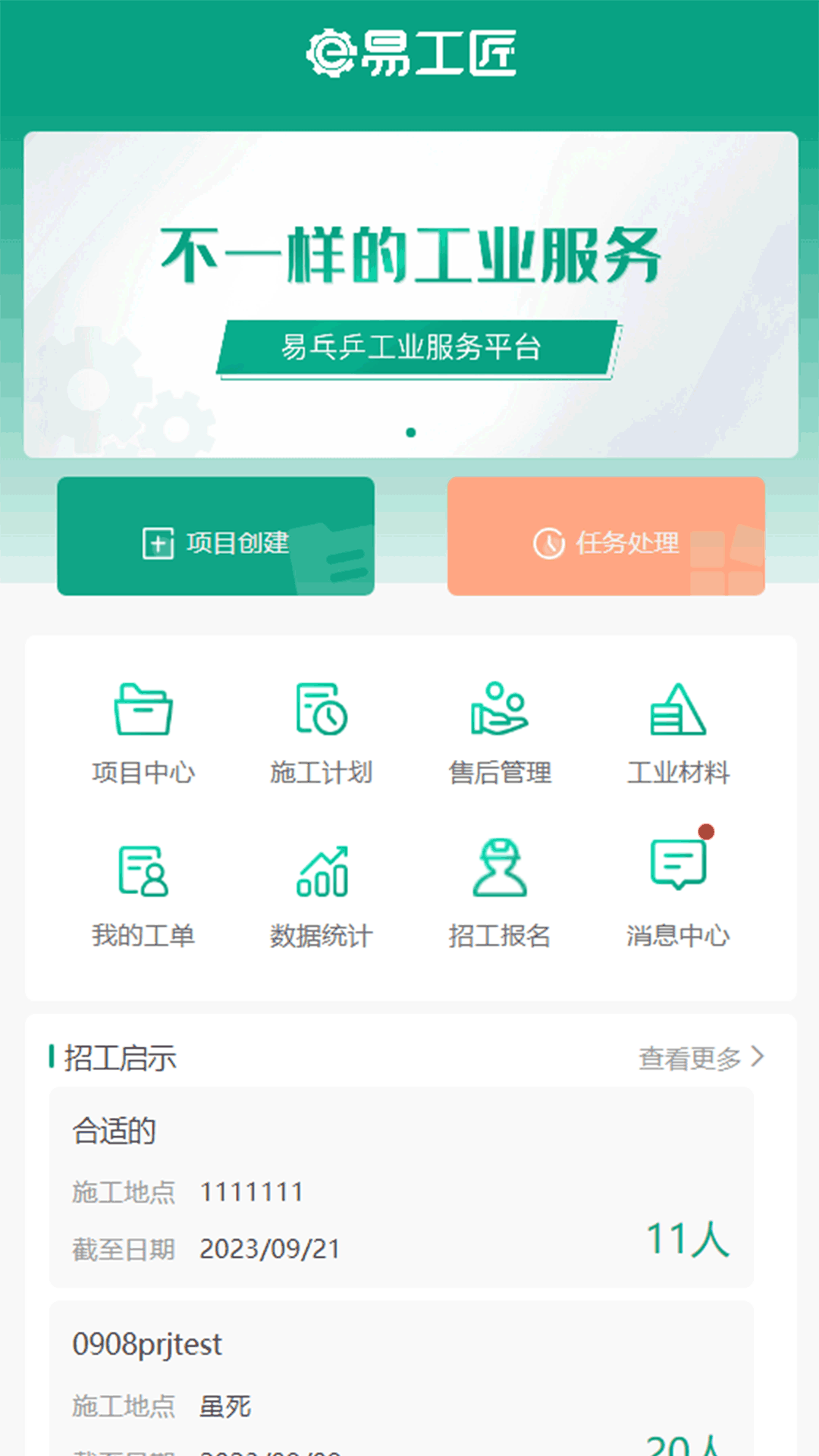Open 招工报名 recruitment signup
Viewport: 819px width, 1456px height.
point(500,895)
